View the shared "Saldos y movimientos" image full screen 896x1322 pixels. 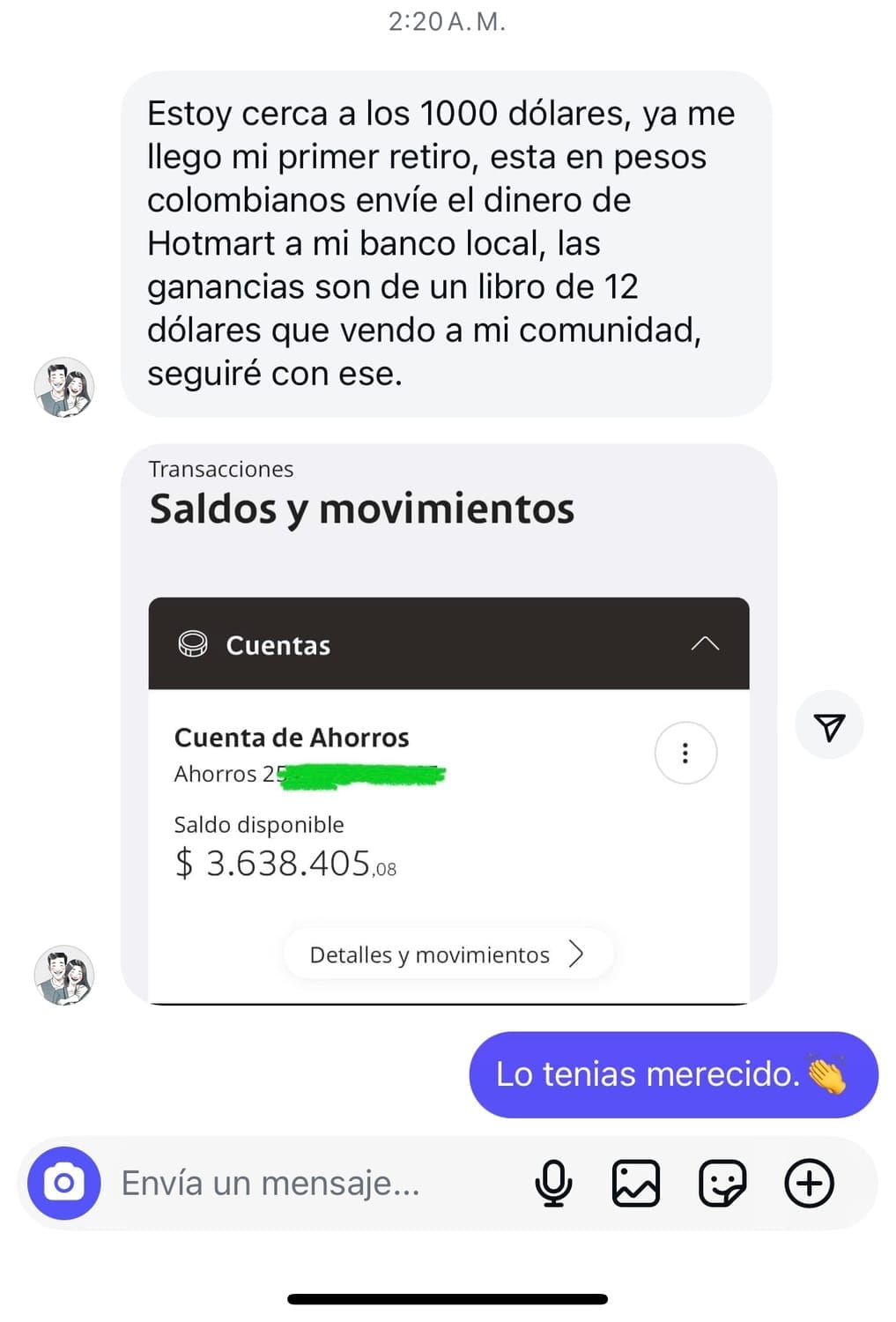point(448,723)
